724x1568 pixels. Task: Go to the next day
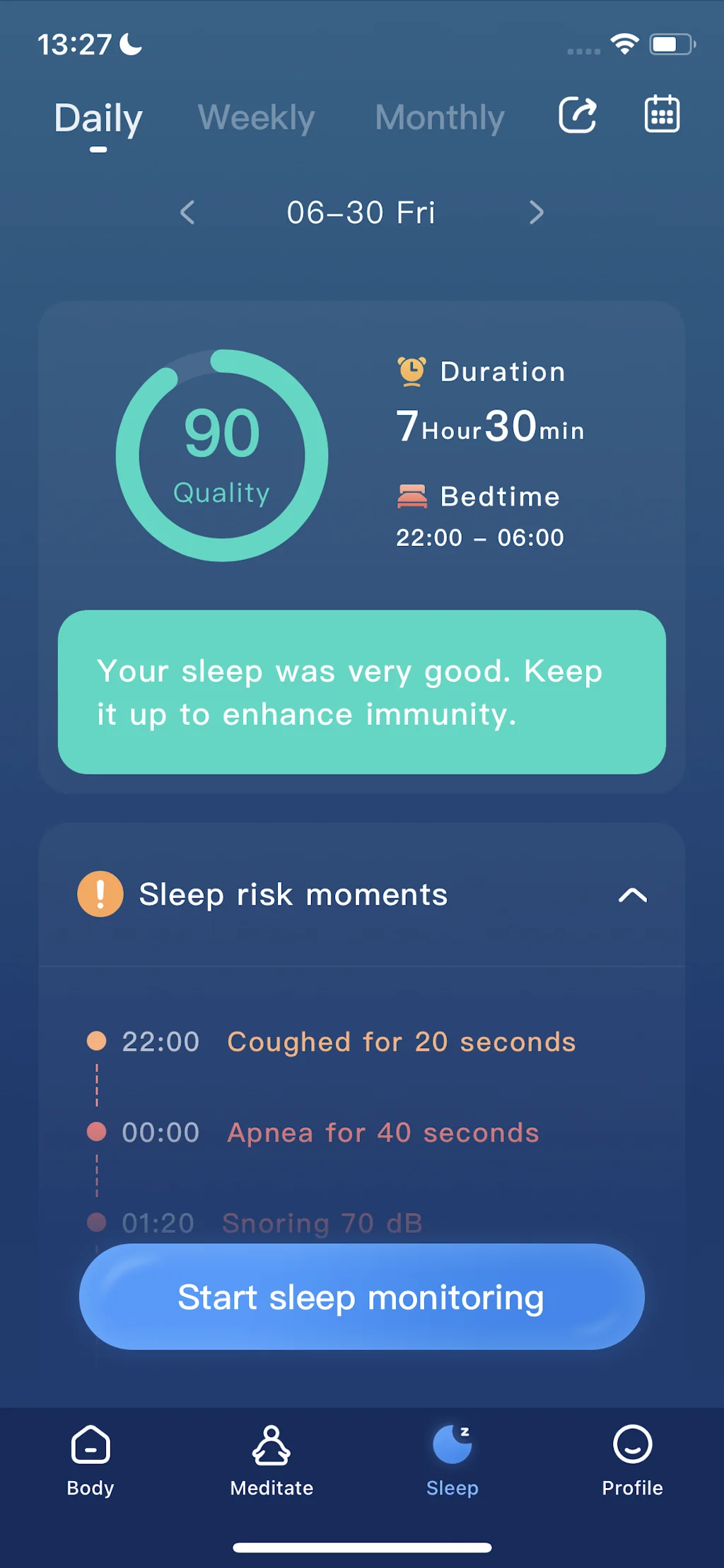point(537,212)
